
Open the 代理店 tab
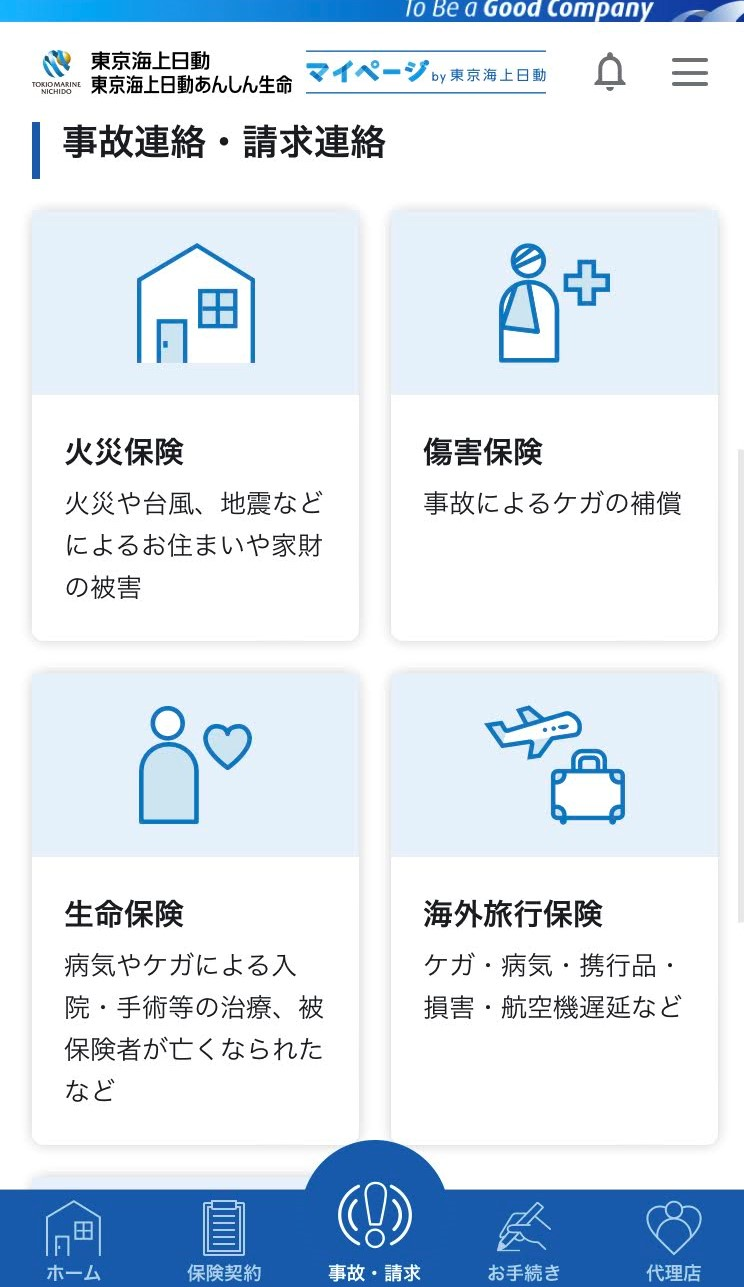(673, 1240)
